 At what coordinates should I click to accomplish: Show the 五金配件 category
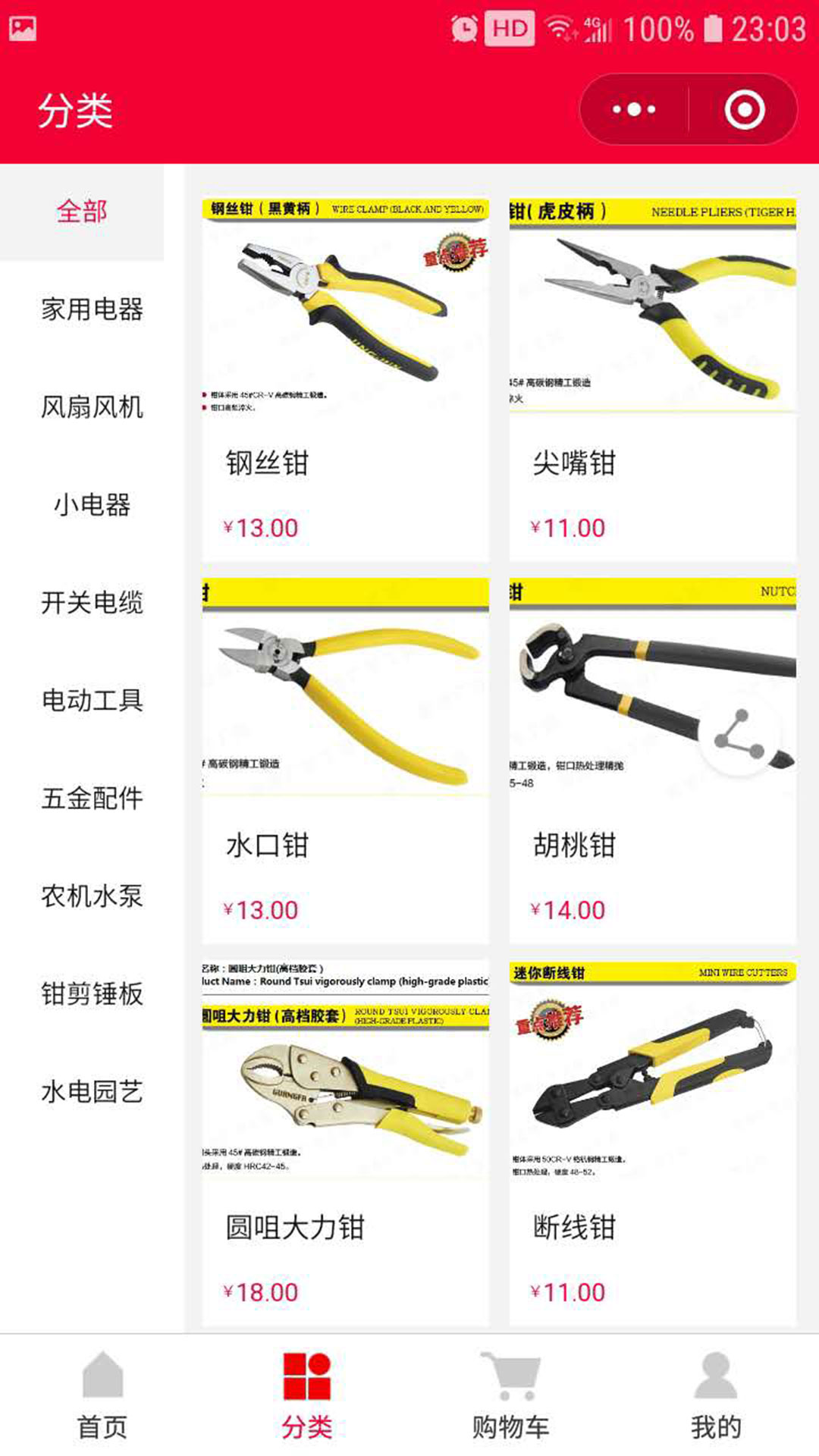pyautogui.click(x=92, y=798)
